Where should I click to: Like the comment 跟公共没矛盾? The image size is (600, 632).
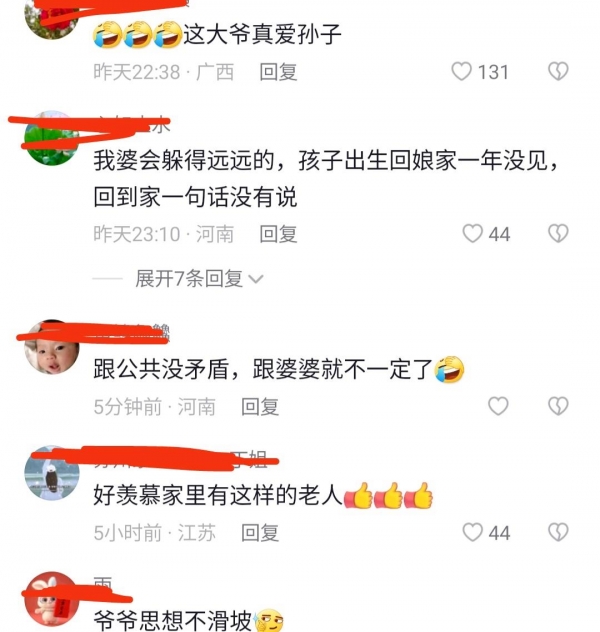(x=497, y=406)
